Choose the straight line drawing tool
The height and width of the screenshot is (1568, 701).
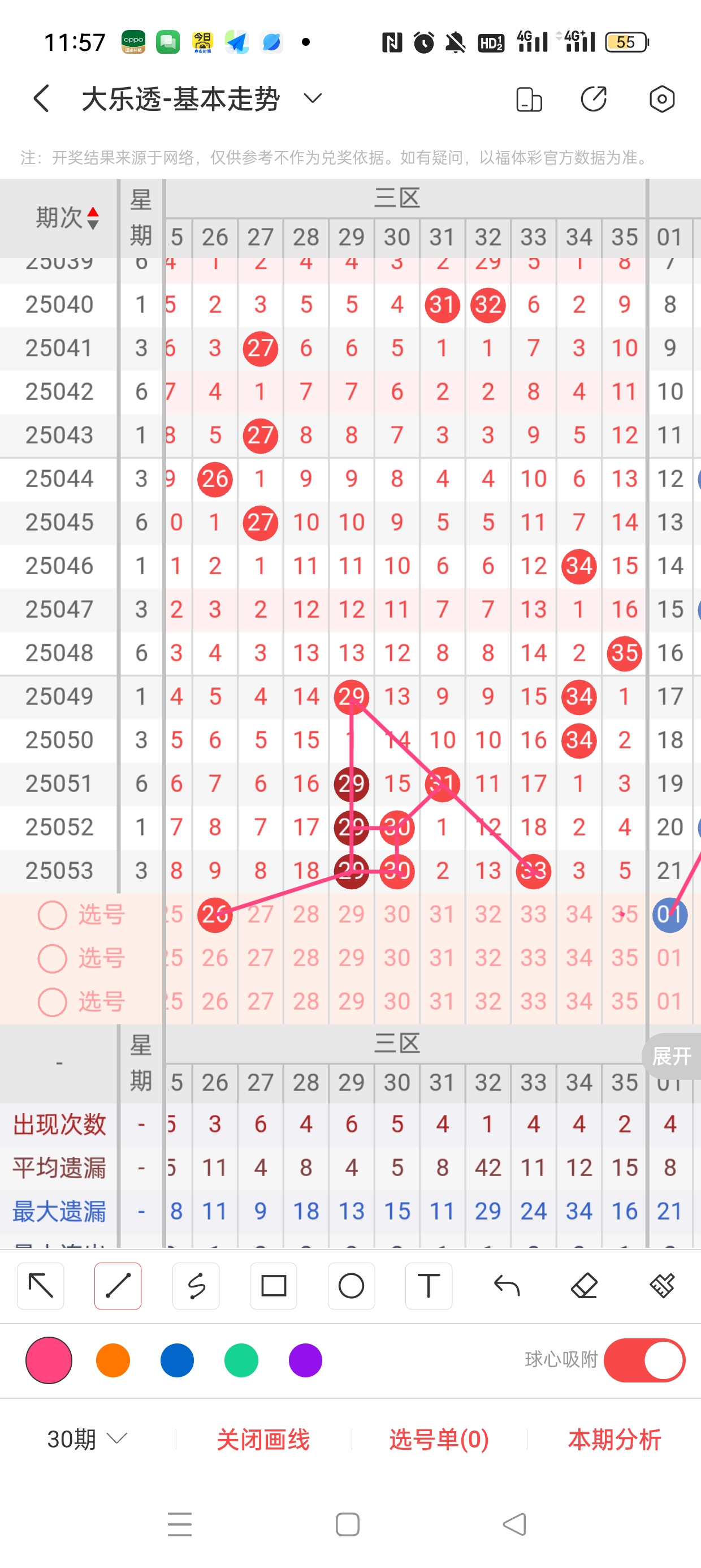click(x=118, y=1286)
